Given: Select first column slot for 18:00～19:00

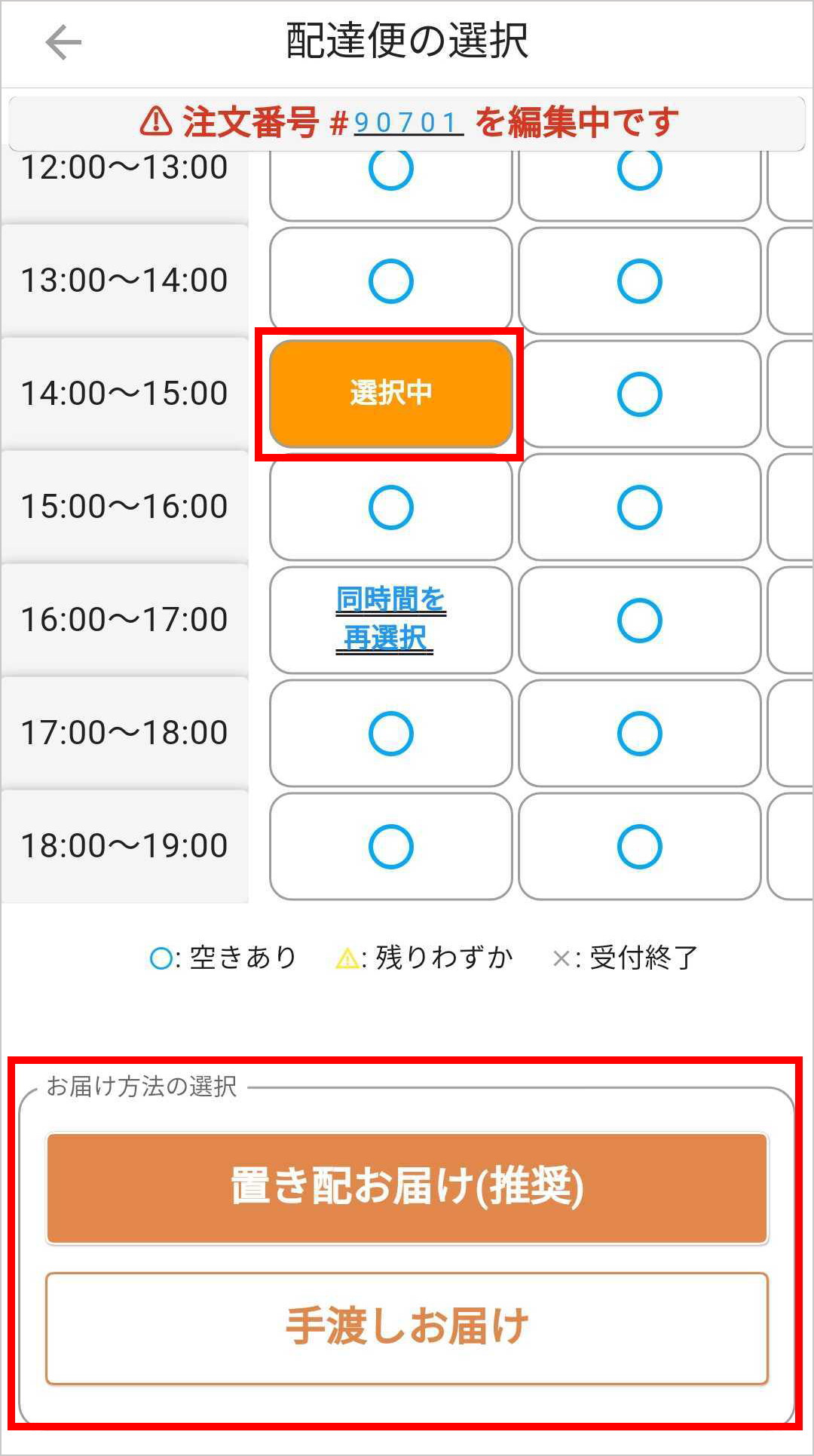Looking at the screenshot, I should click(x=390, y=846).
